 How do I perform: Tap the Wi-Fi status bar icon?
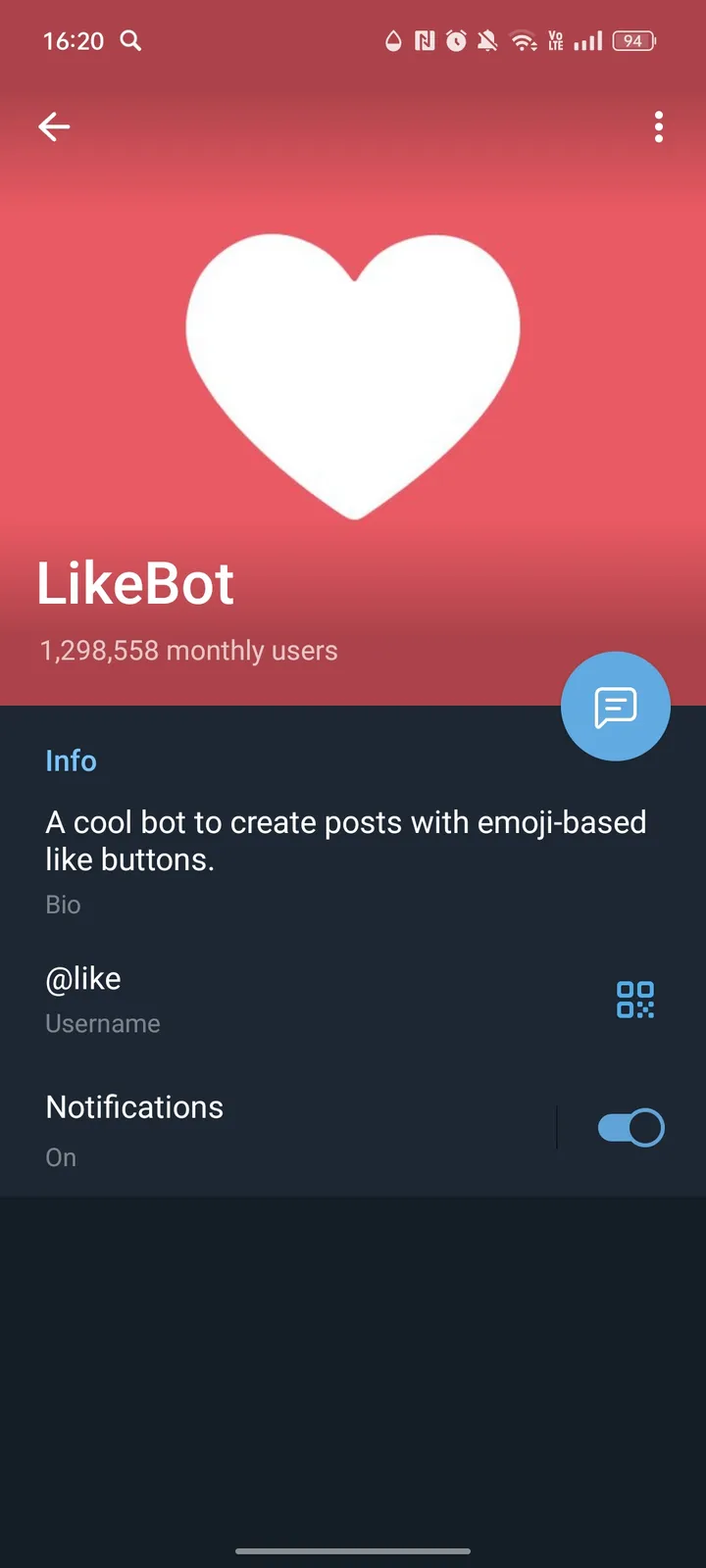(x=523, y=41)
